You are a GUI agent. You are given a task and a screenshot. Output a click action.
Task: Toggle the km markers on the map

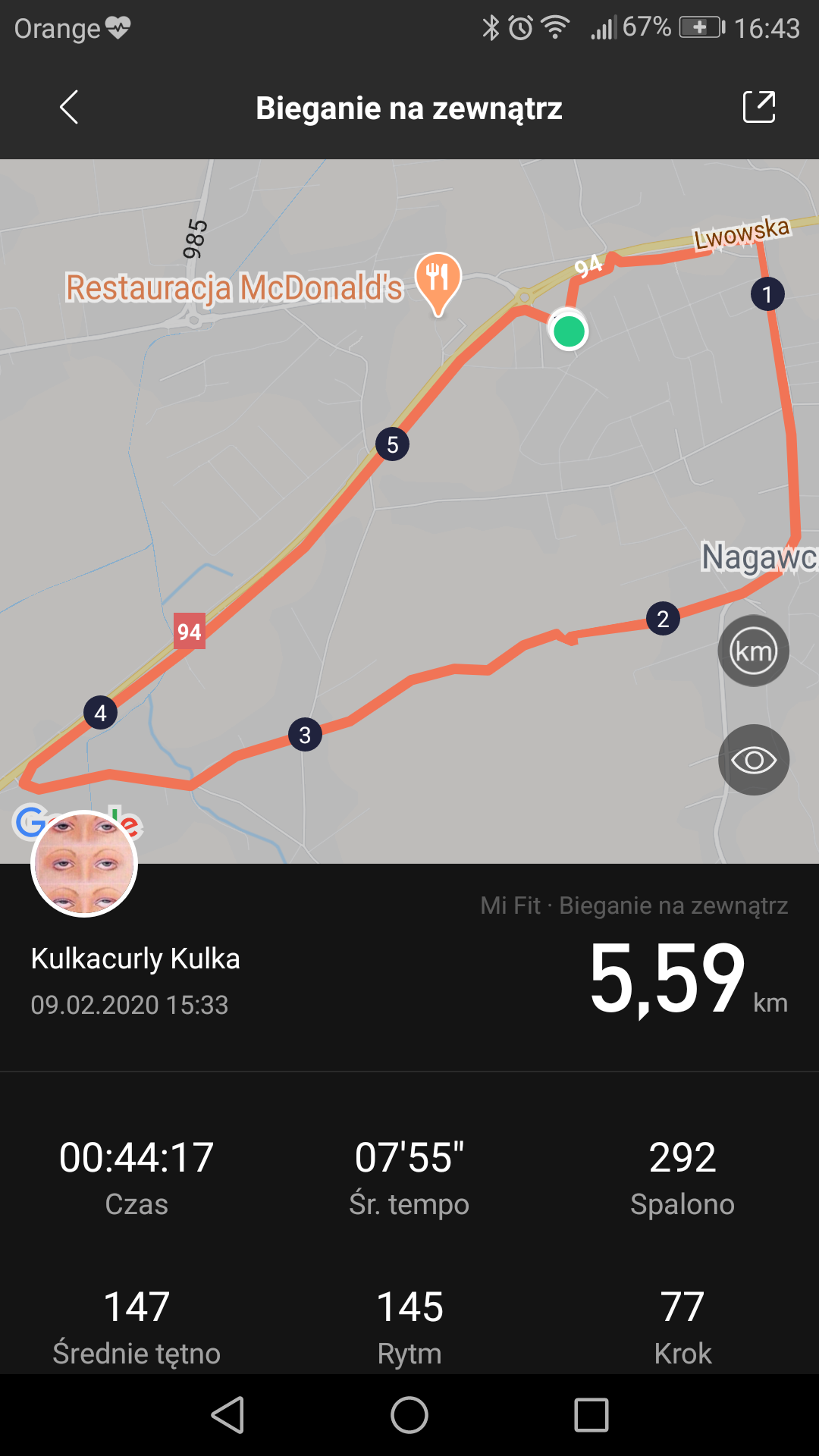(x=754, y=651)
